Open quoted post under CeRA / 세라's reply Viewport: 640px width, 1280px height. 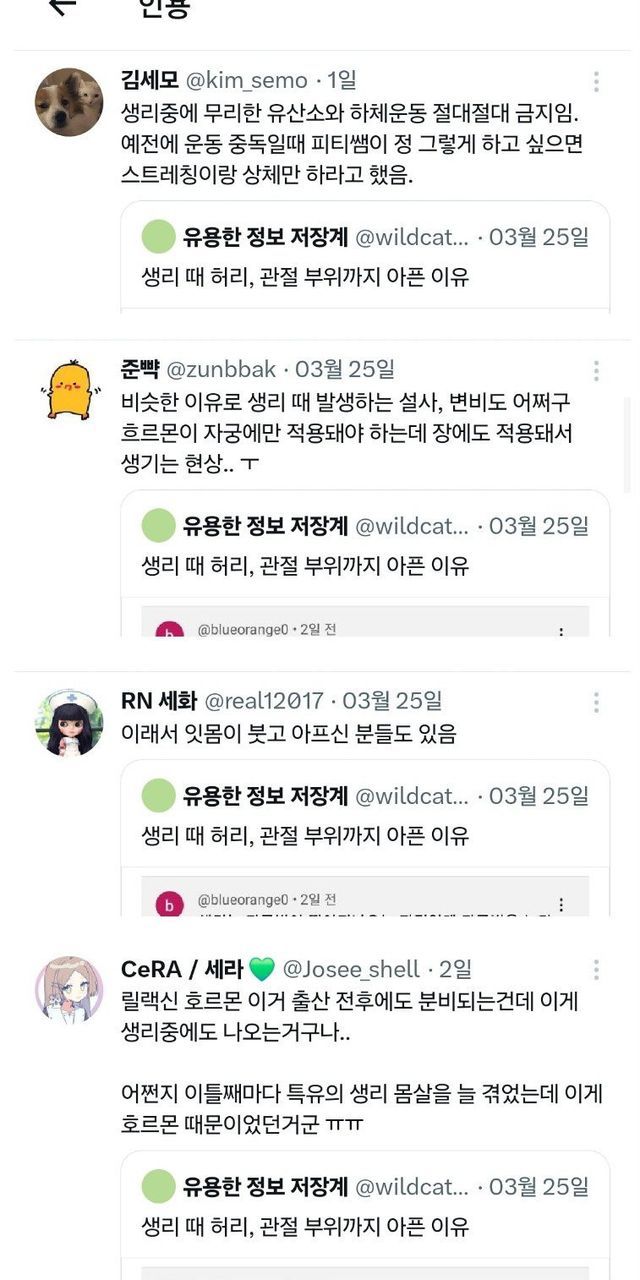click(365, 1208)
